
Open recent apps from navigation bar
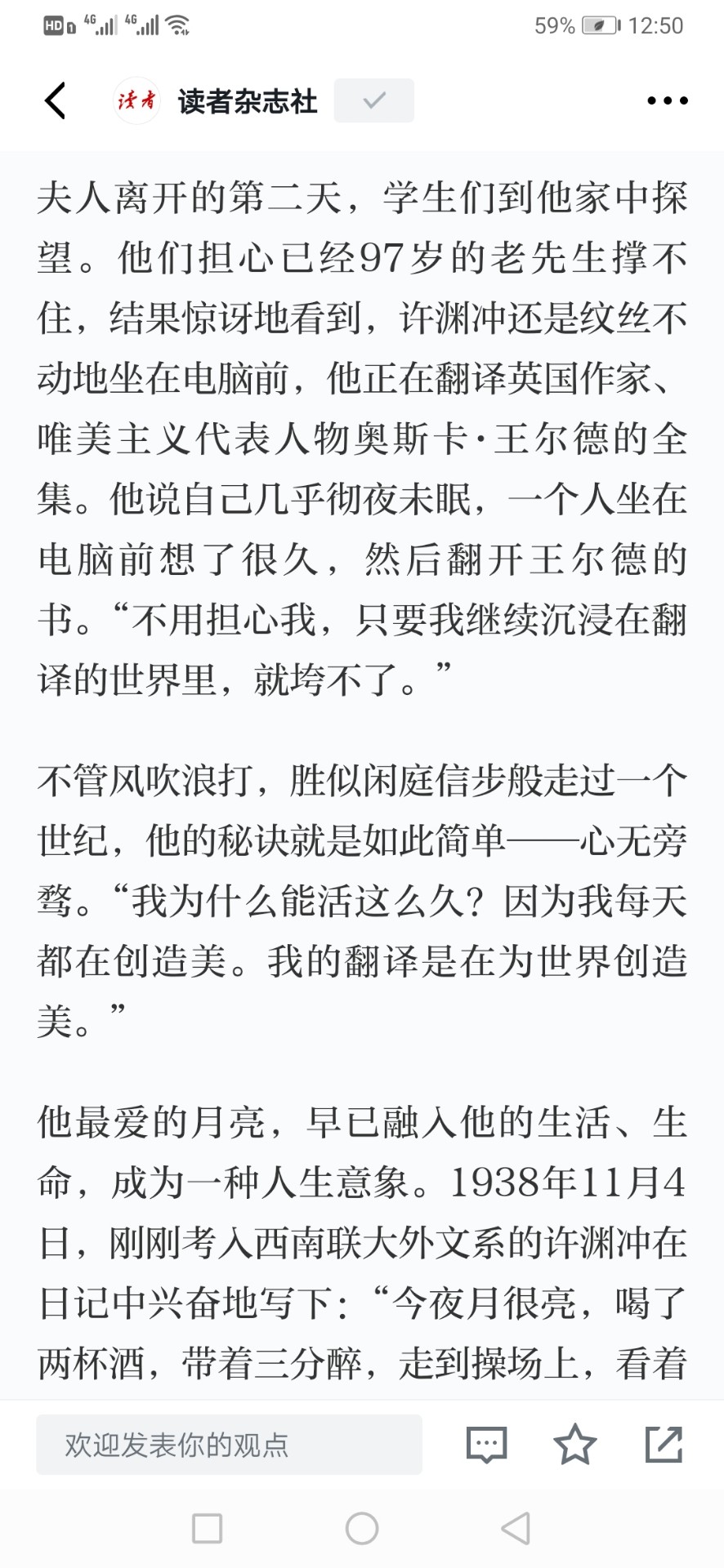coord(207,1528)
